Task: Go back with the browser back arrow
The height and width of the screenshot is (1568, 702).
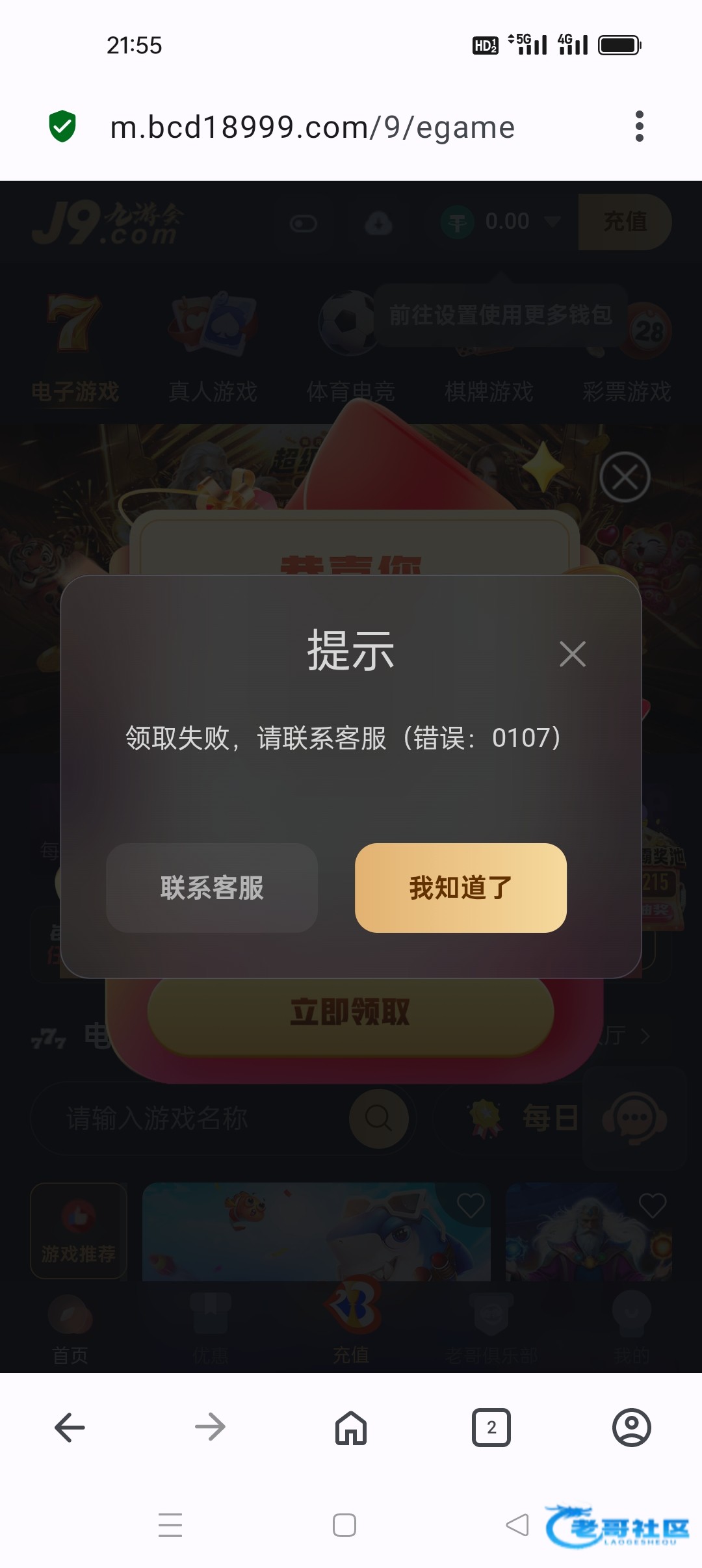Action: tap(70, 1428)
